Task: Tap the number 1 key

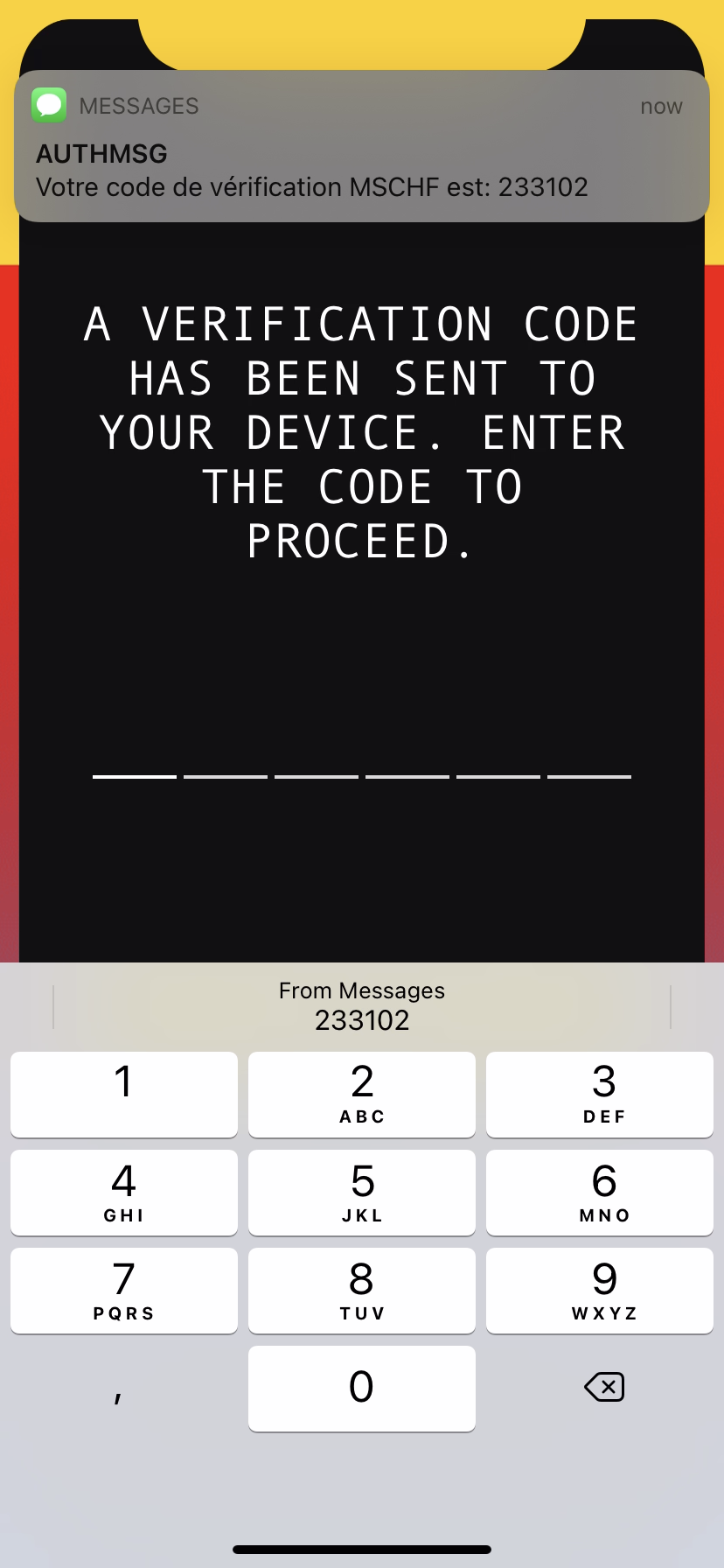Action: click(x=123, y=1095)
